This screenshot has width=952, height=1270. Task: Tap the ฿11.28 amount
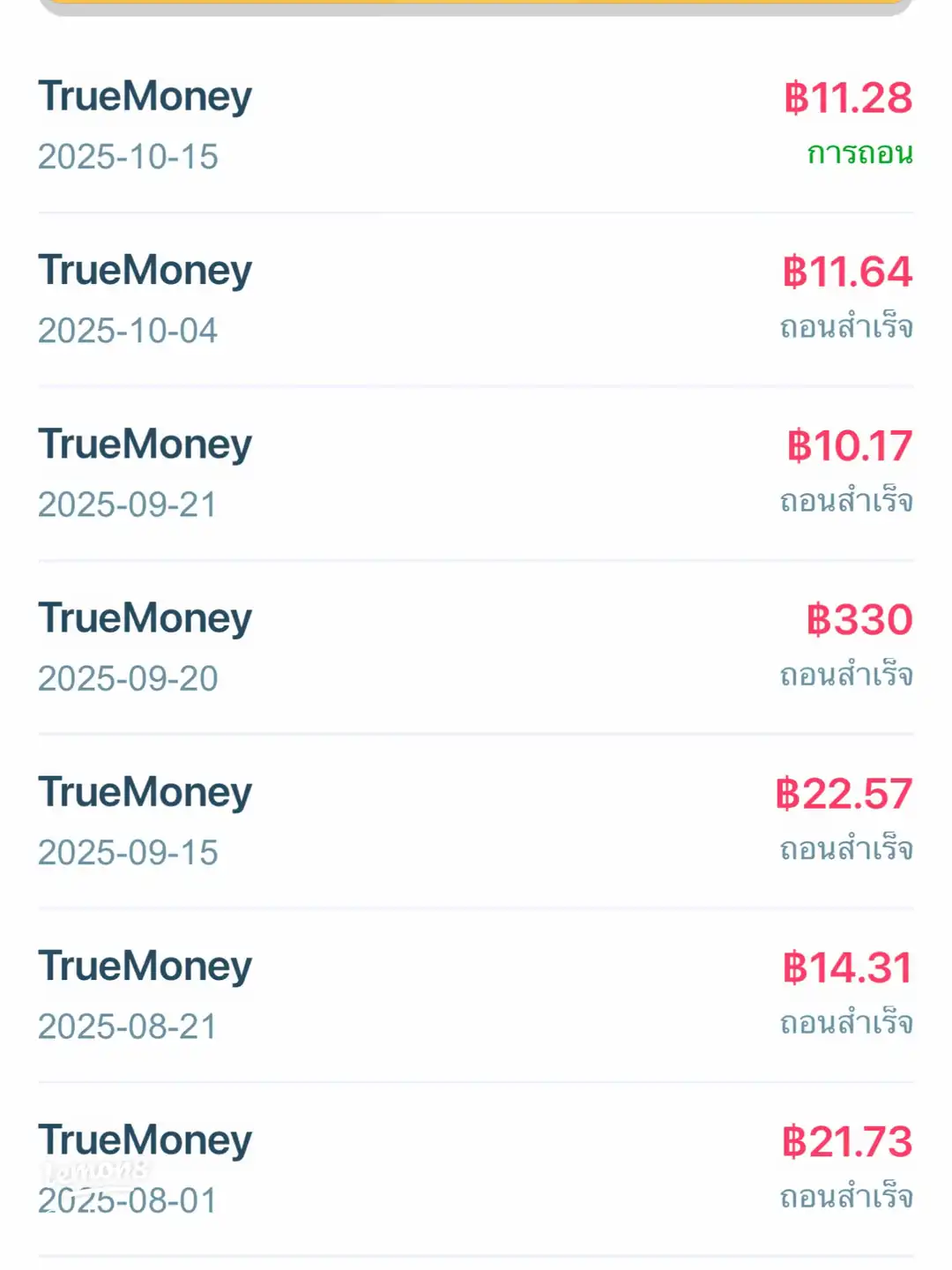pyautogui.click(x=851, y=98)
